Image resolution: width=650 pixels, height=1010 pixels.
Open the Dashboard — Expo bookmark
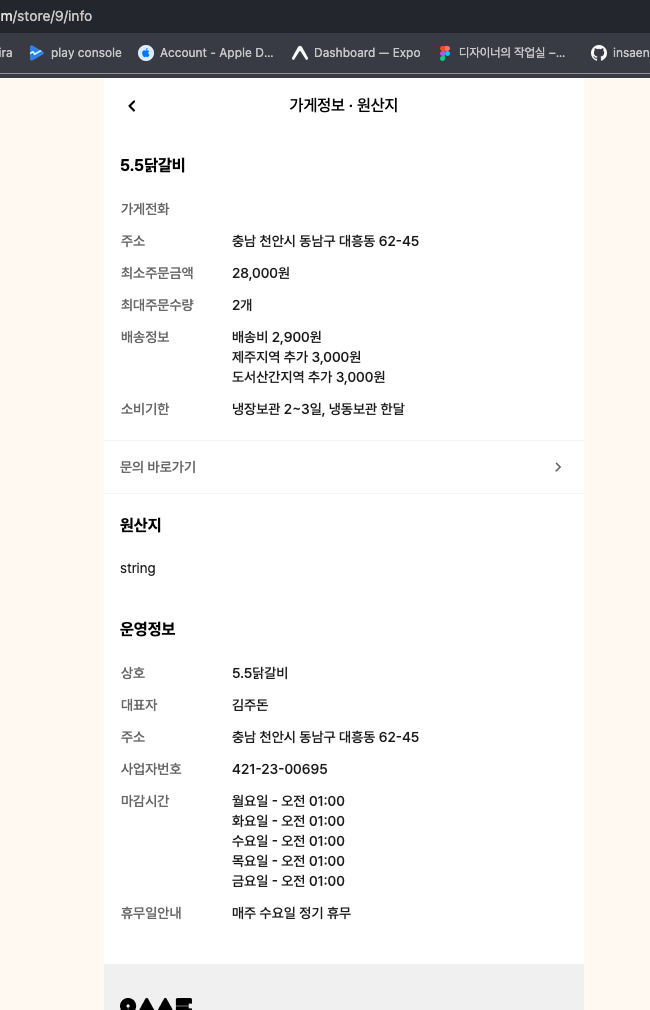click(x=356, y=53)
